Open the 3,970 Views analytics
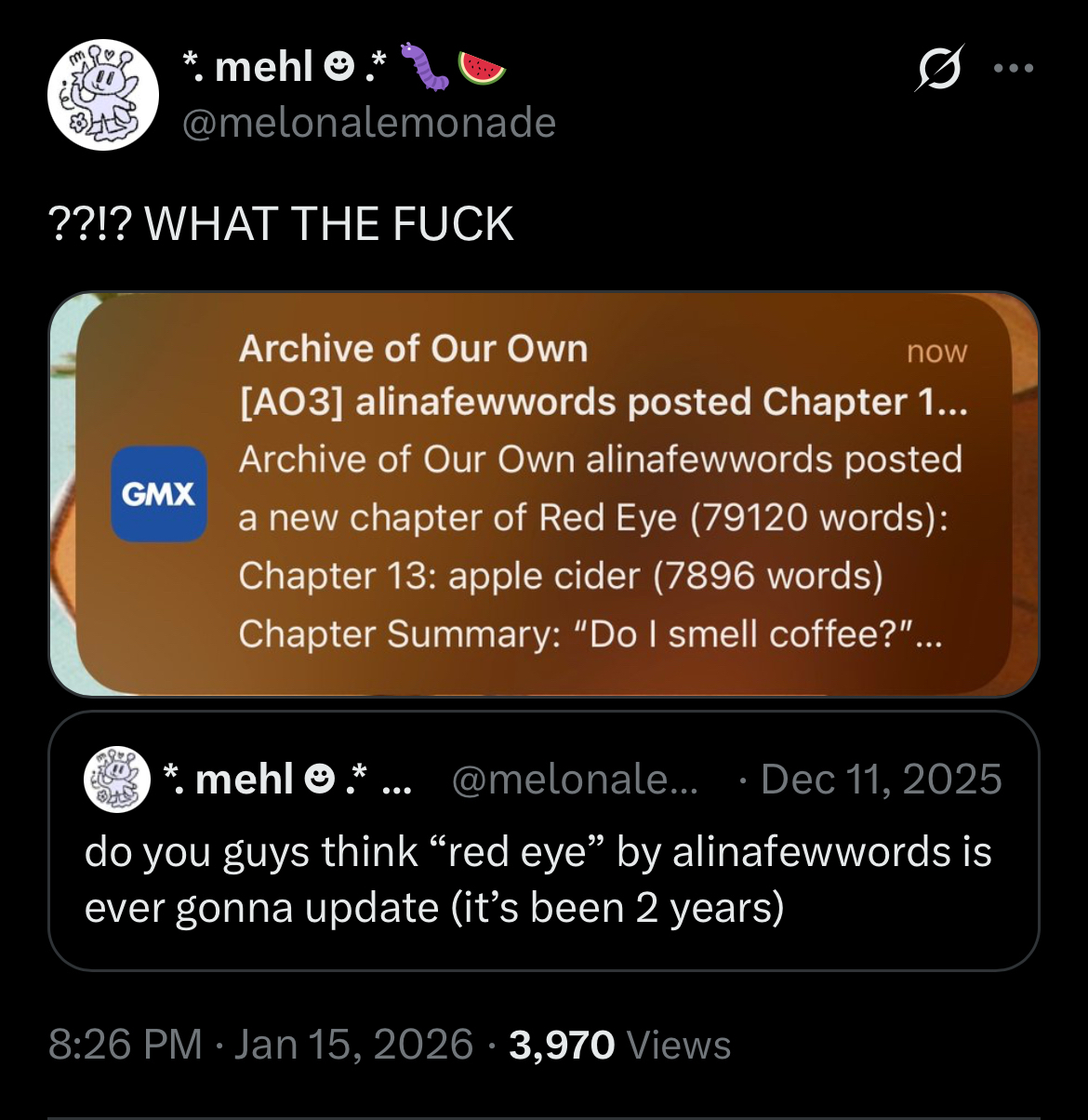Image resolution: width=1088 pixels, height=1120 pixels. [x=619, y=1044]
